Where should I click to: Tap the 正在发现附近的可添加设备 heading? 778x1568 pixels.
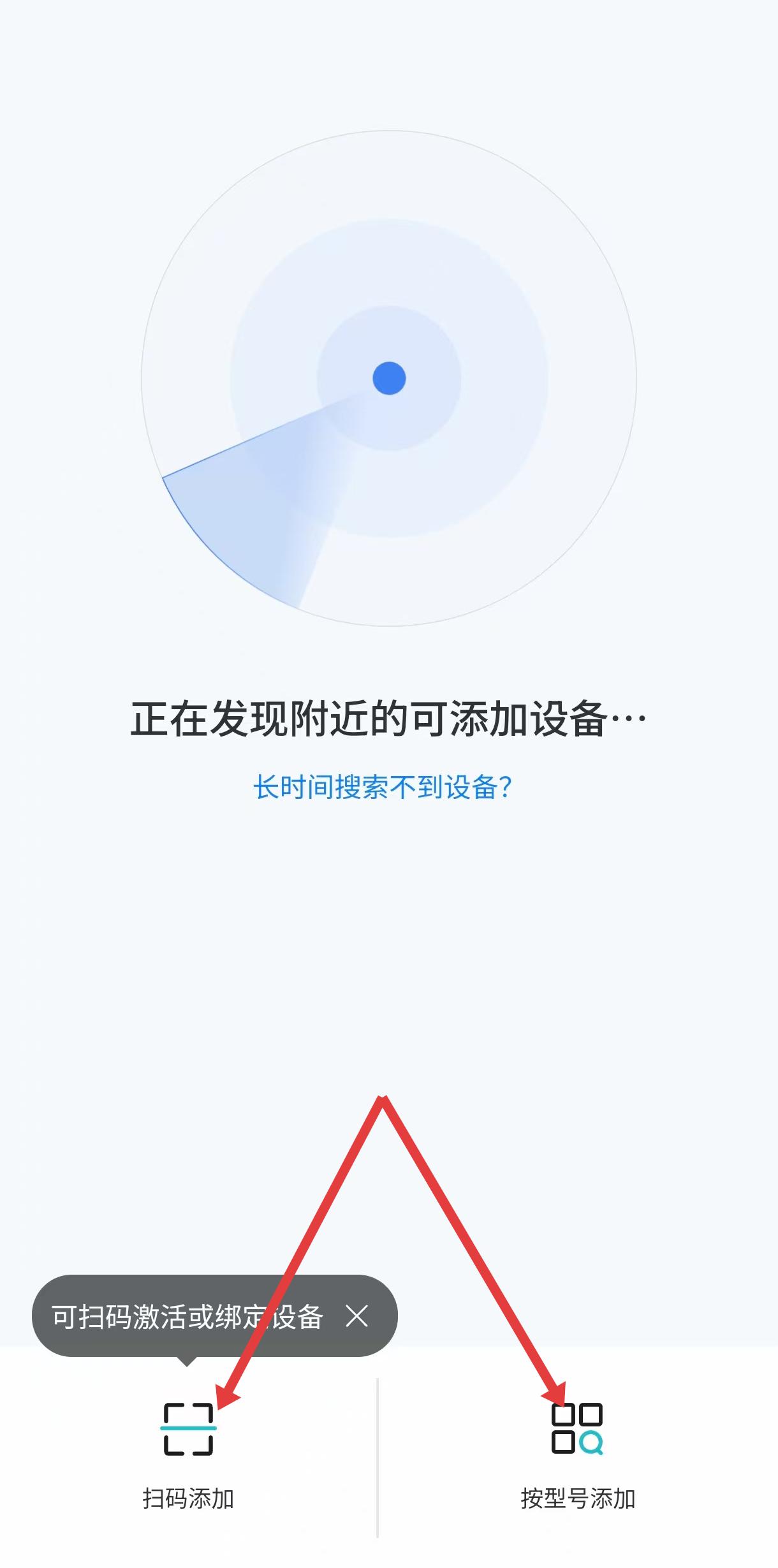(388, 719)
